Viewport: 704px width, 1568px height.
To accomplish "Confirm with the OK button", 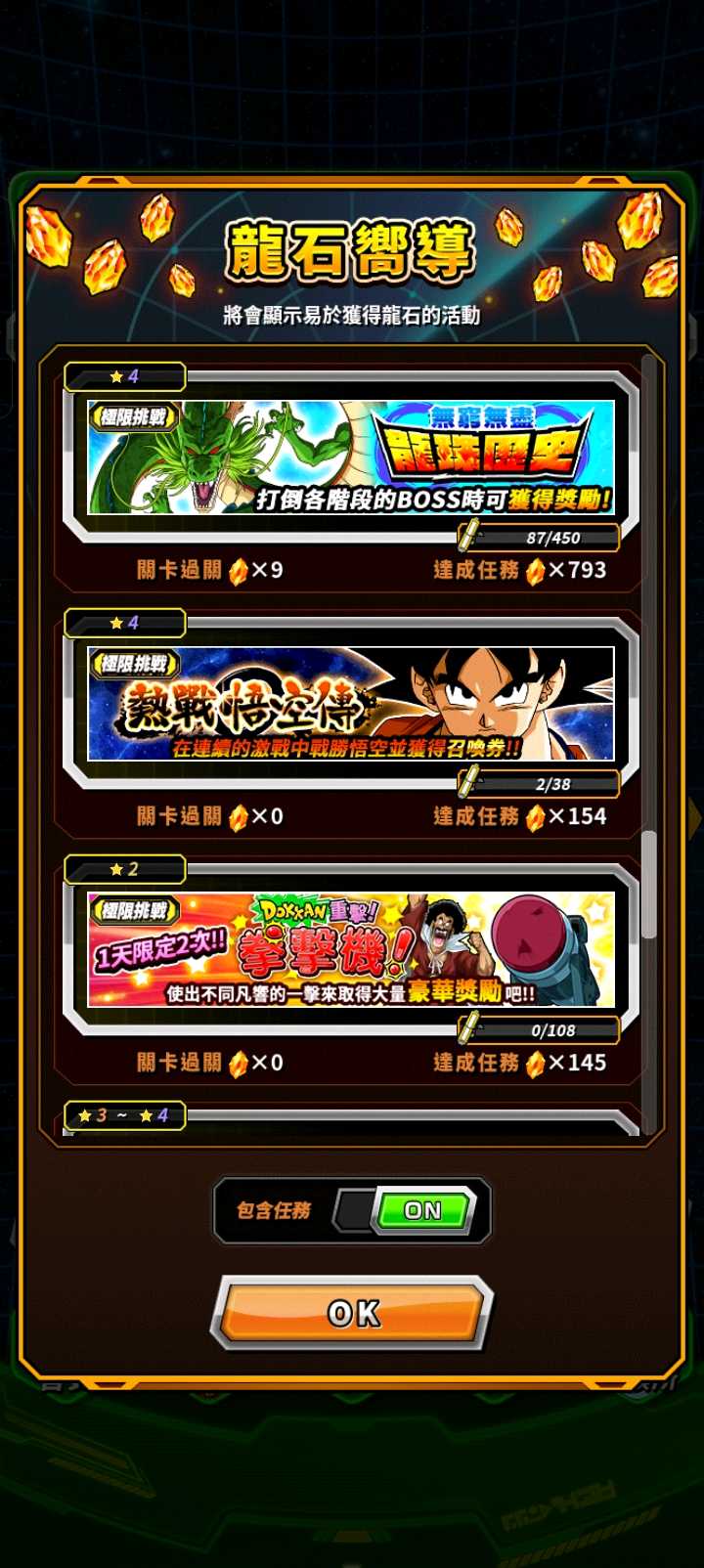I will pos(352,1313).
